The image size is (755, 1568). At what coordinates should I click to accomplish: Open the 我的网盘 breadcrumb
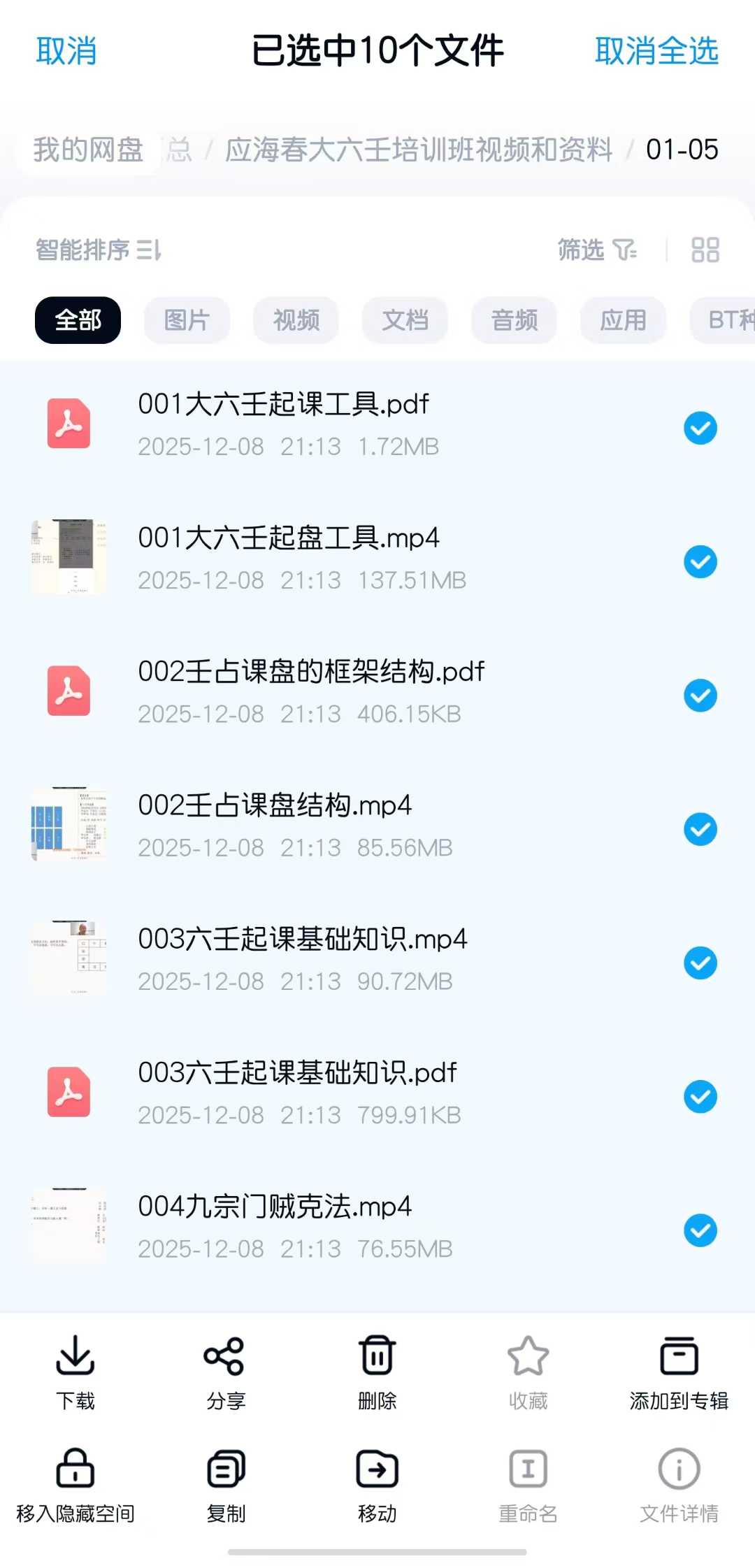tap(88, 150)
